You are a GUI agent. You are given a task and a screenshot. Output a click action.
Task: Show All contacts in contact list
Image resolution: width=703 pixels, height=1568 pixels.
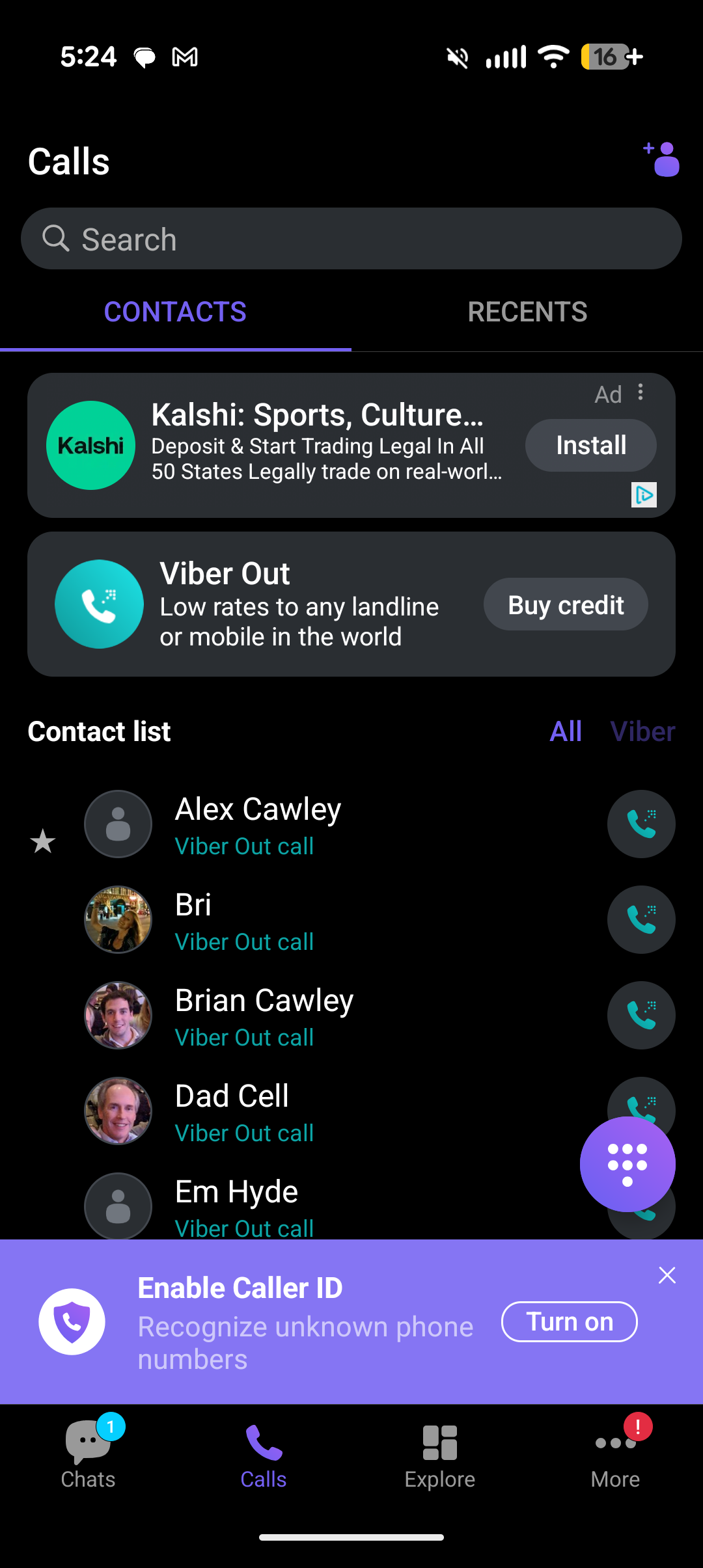point(565,731)
